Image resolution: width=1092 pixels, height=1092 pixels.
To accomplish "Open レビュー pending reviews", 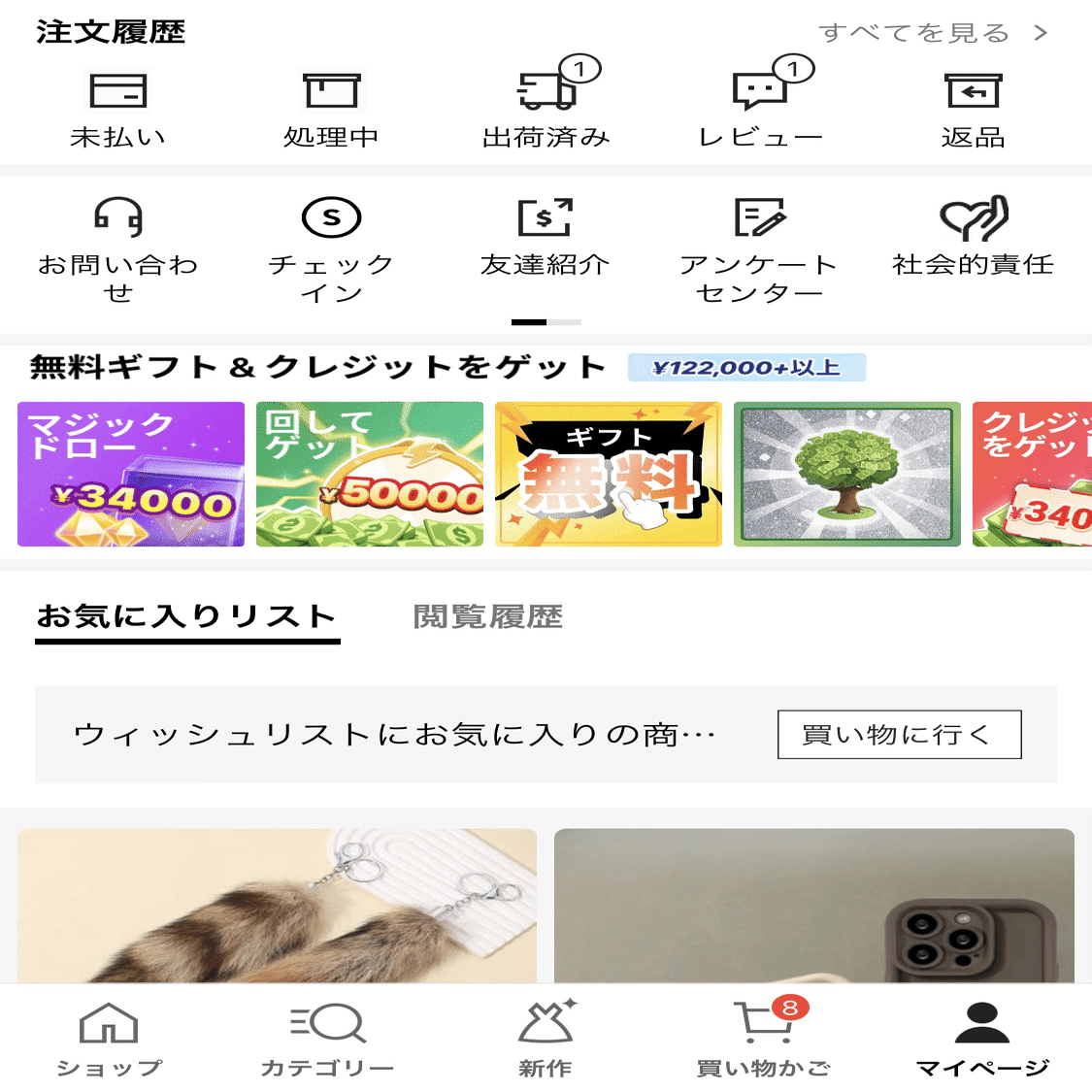I will click(x=760, y=109).
